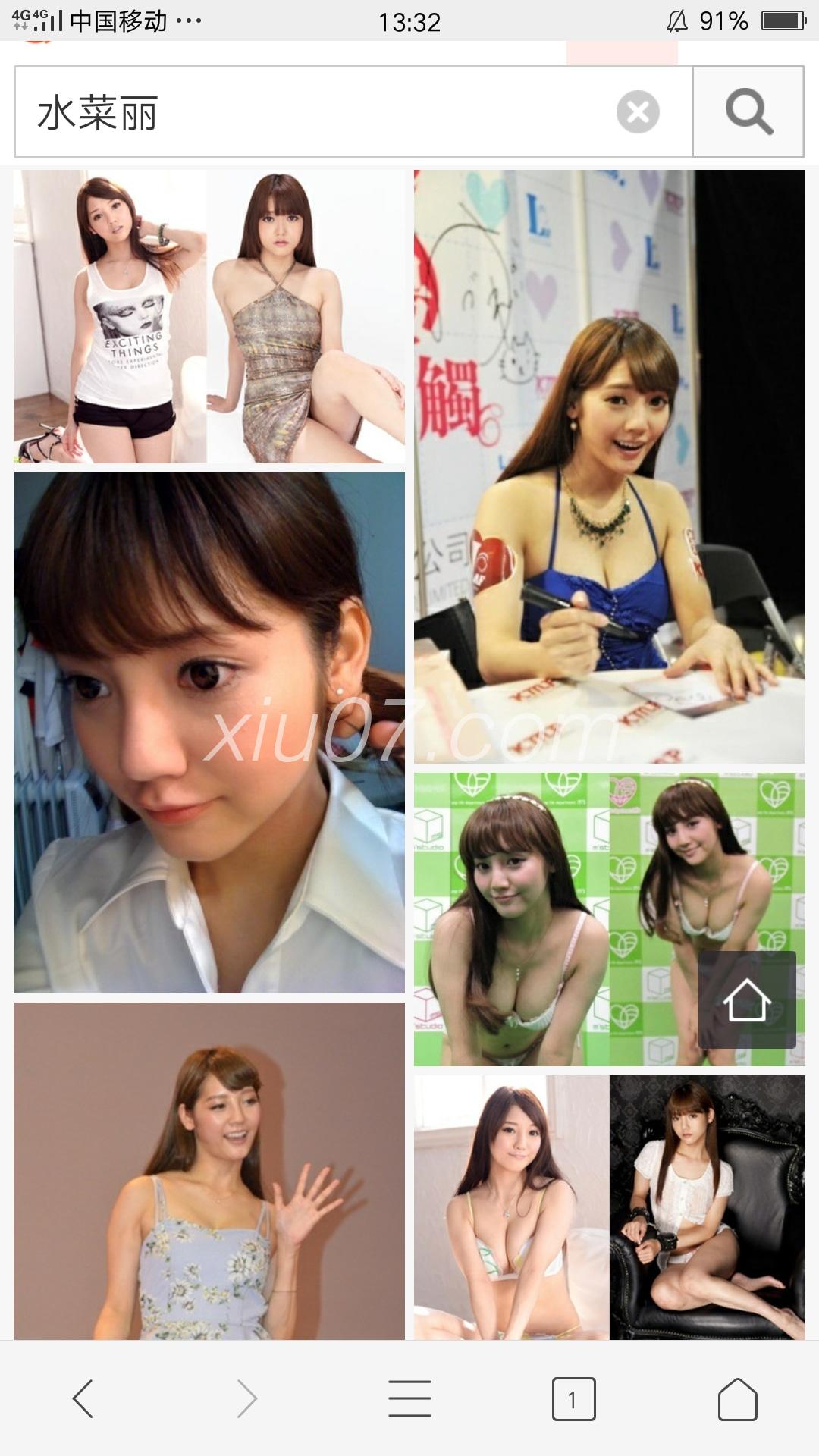Viewport: 819px width, 1456px height.
Task: Open the photo of the woman waving in floral dress
Action: (209, 1171)
